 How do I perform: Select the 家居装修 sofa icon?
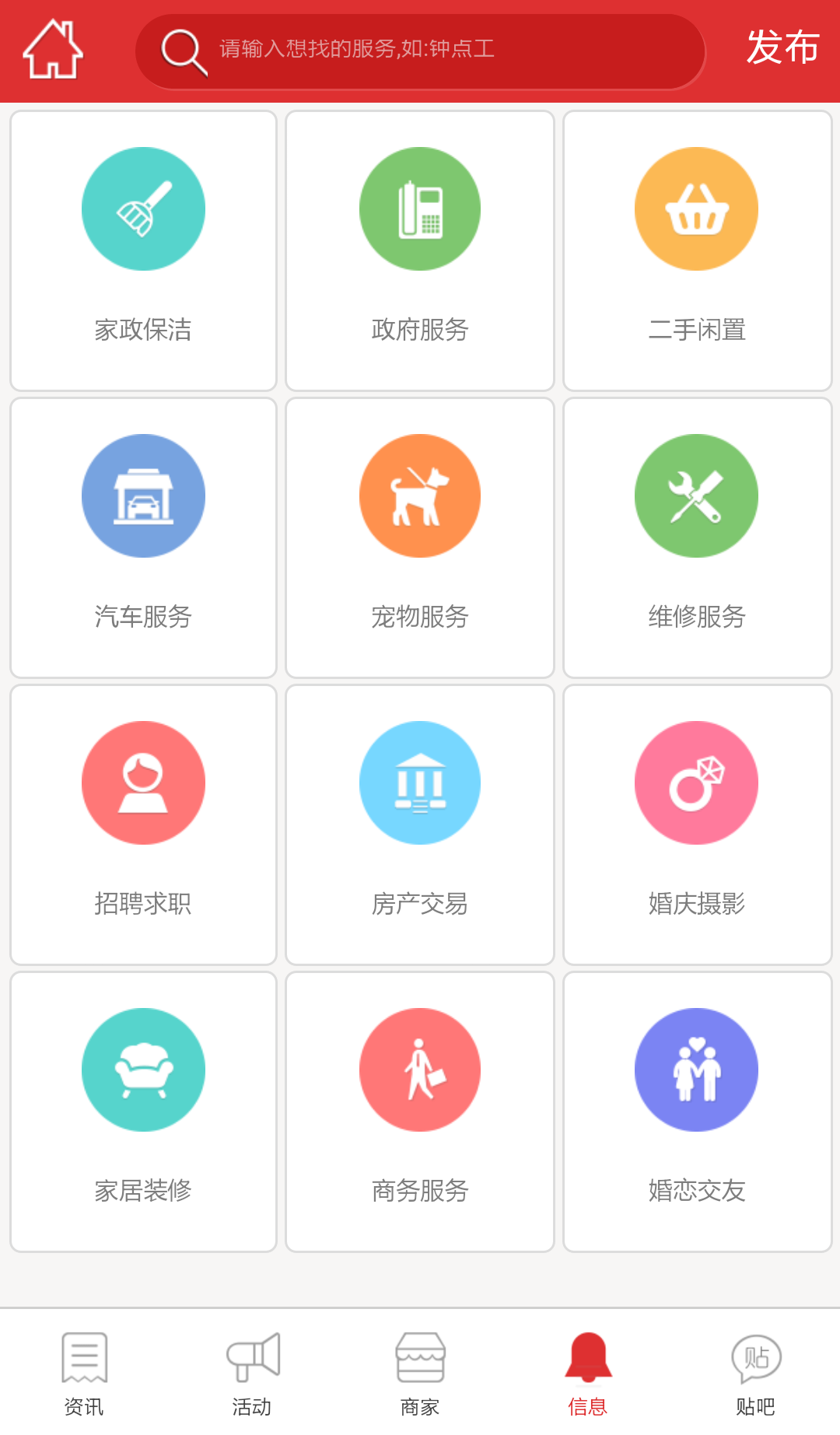coord(143,1069)
